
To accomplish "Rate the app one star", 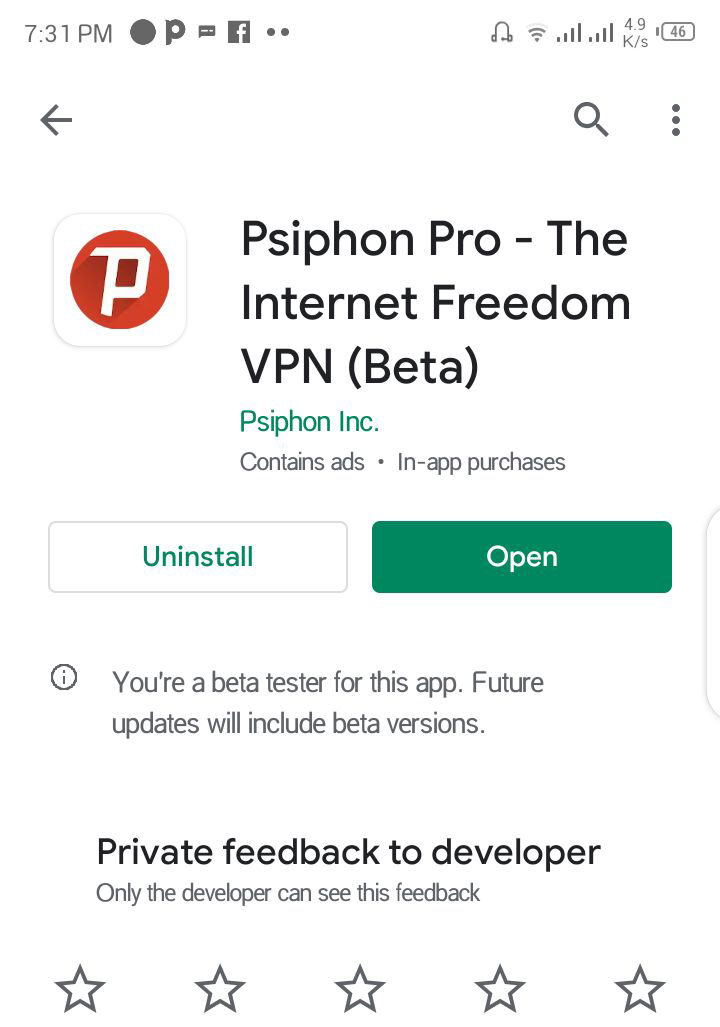I will pos(80,988).
